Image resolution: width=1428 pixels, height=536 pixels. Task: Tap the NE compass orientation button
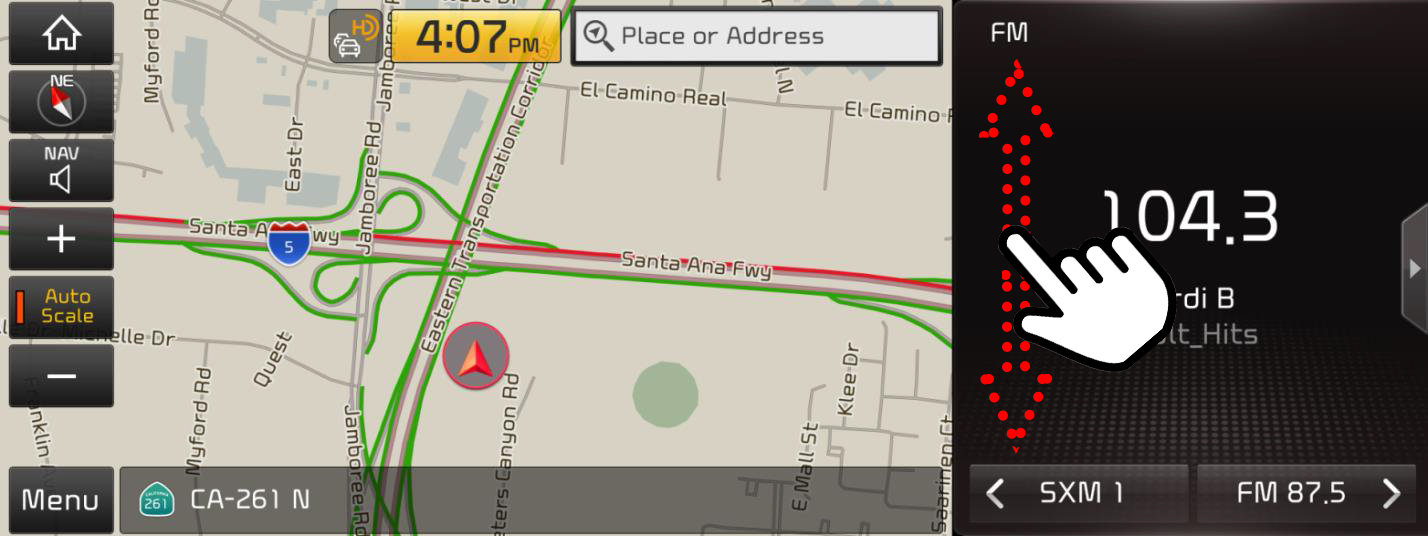pos(61,101)
